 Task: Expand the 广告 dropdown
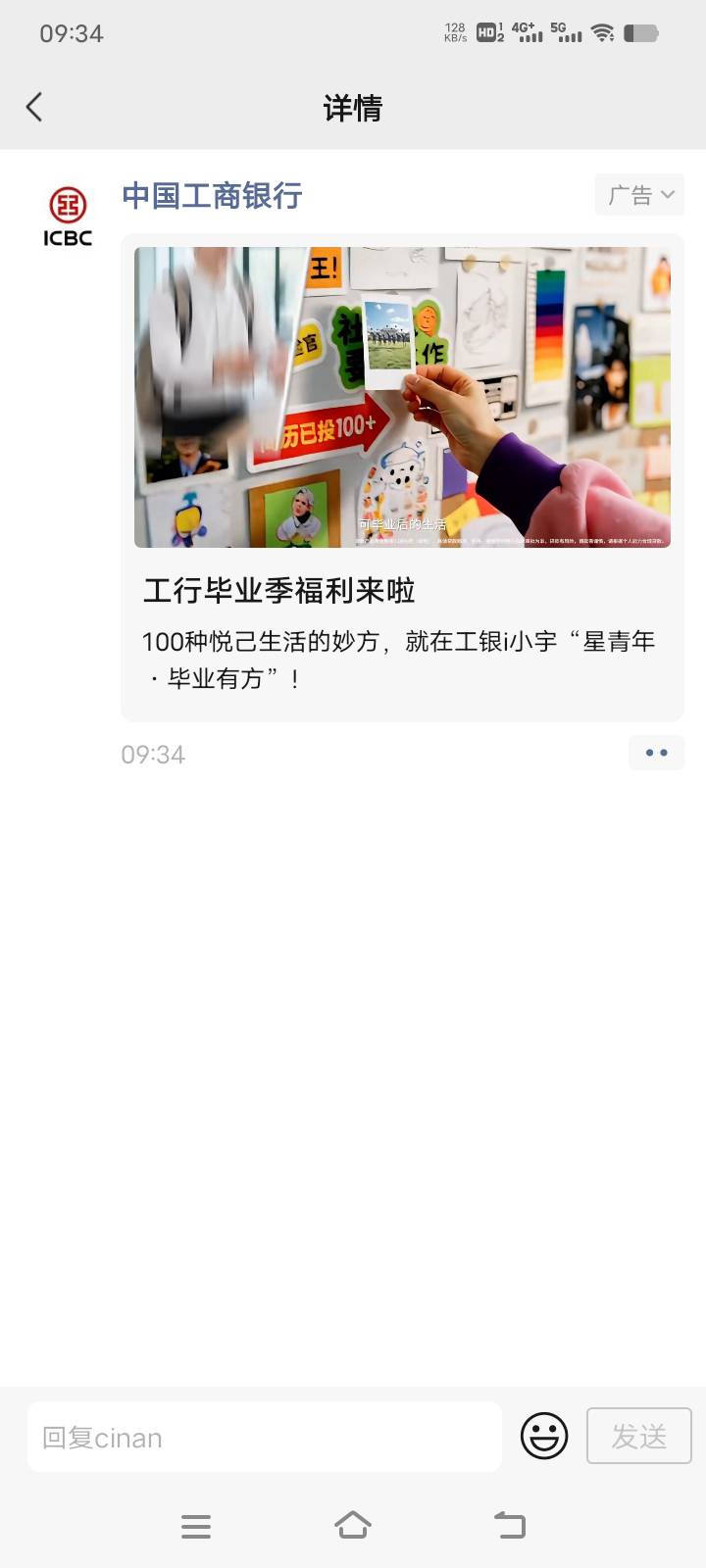point(639,195)
